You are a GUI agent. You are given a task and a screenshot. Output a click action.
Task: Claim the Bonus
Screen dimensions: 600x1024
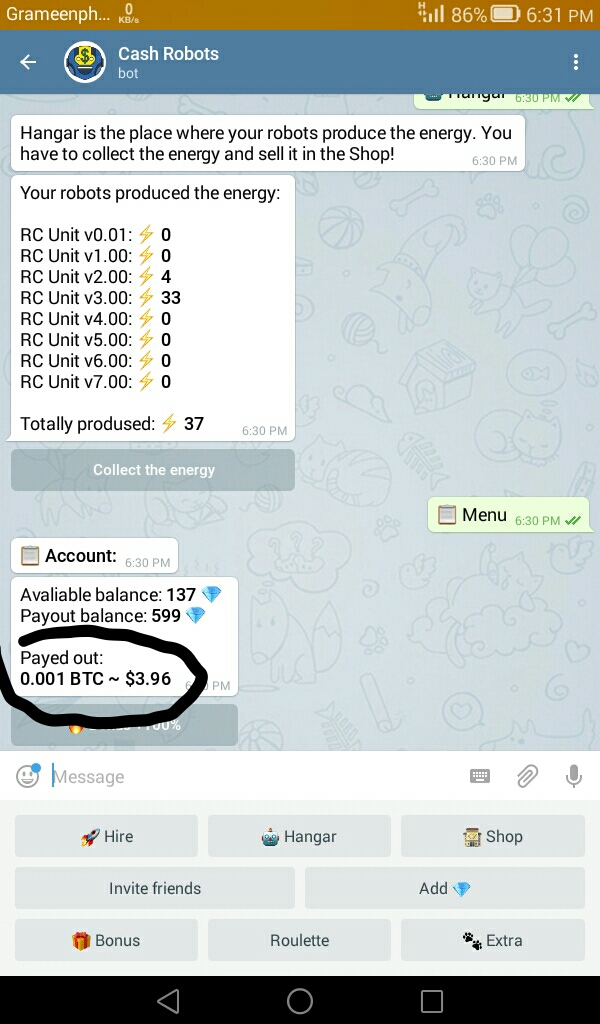[106, 940]
